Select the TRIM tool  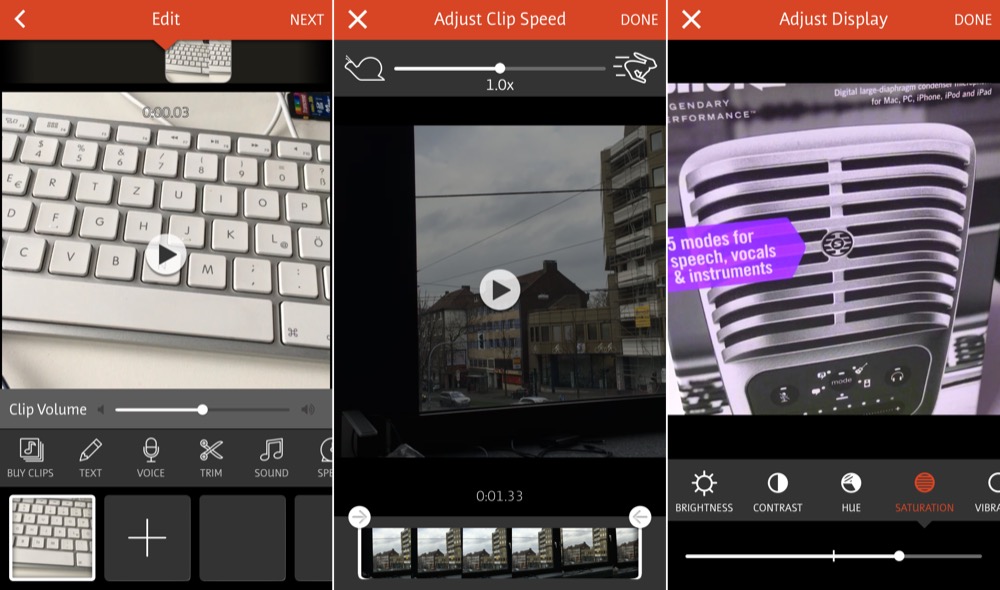click(x=211, y=457)
